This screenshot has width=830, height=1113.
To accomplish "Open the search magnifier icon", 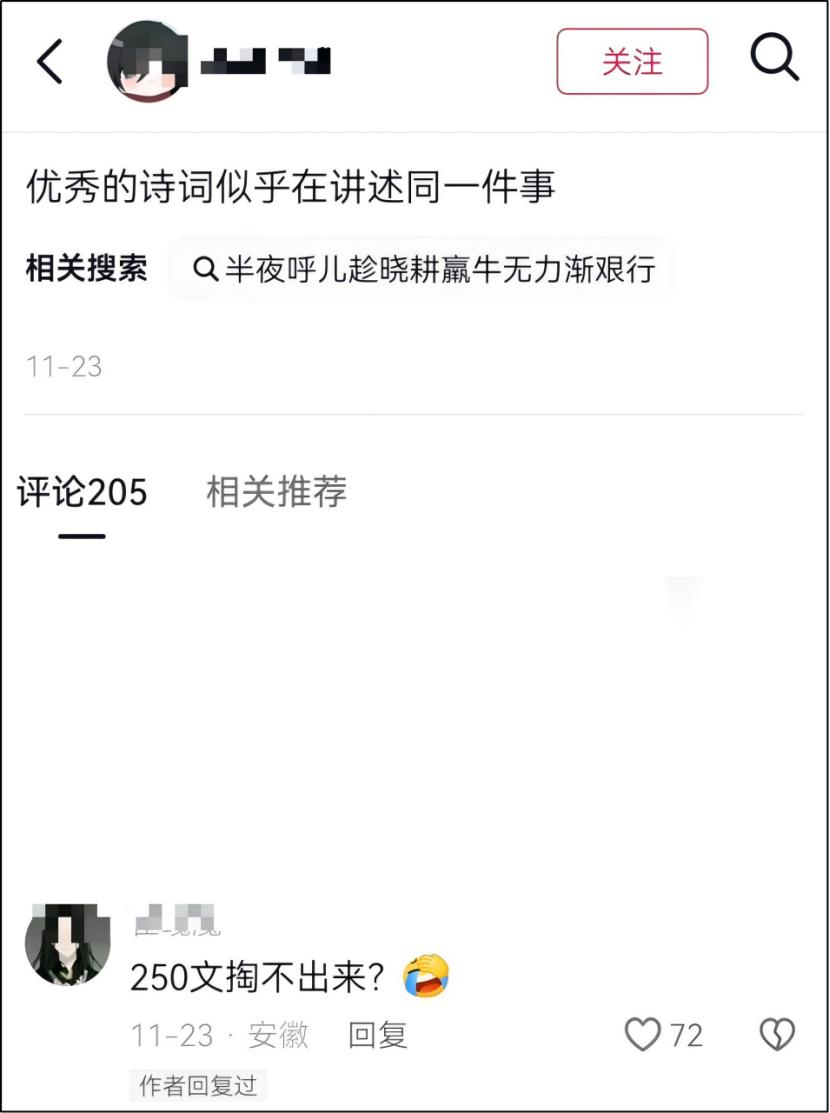I will 775,59.
